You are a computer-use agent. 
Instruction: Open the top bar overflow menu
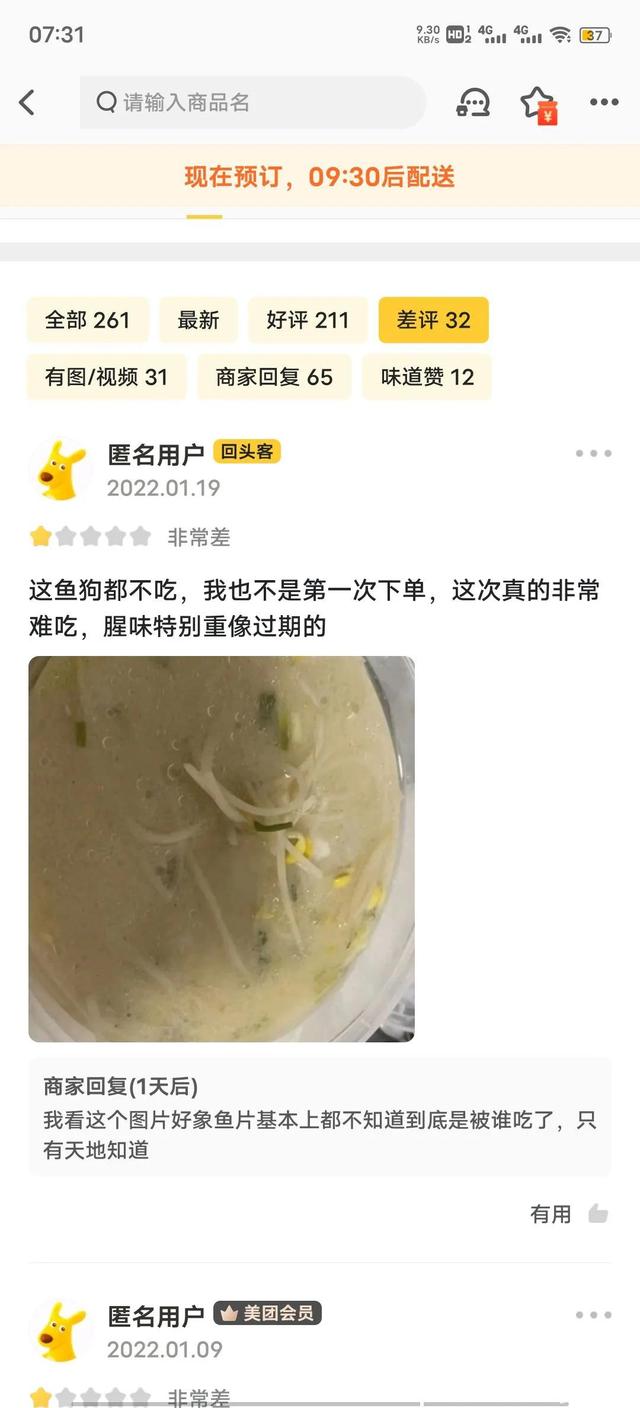pos(604,102)
